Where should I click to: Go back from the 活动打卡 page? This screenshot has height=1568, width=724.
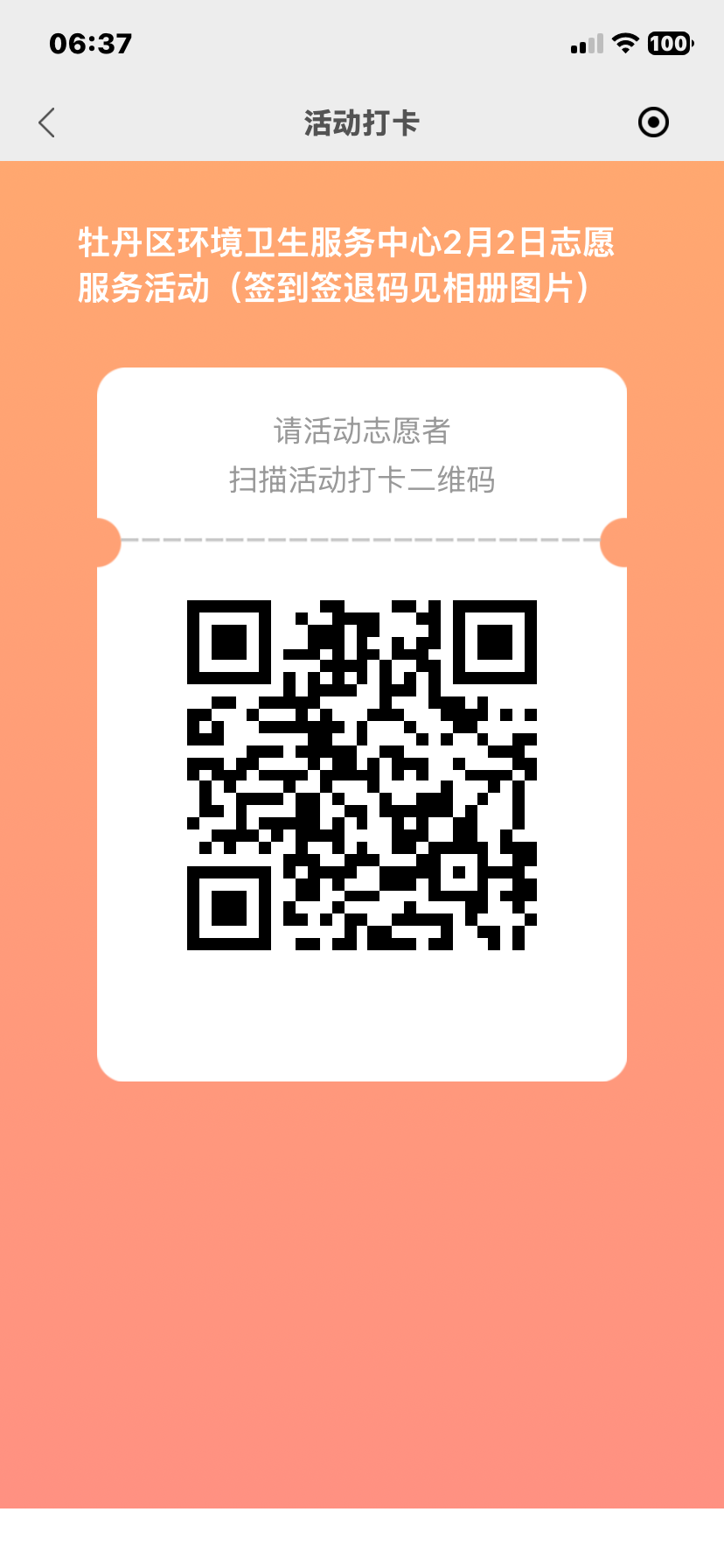47,122
